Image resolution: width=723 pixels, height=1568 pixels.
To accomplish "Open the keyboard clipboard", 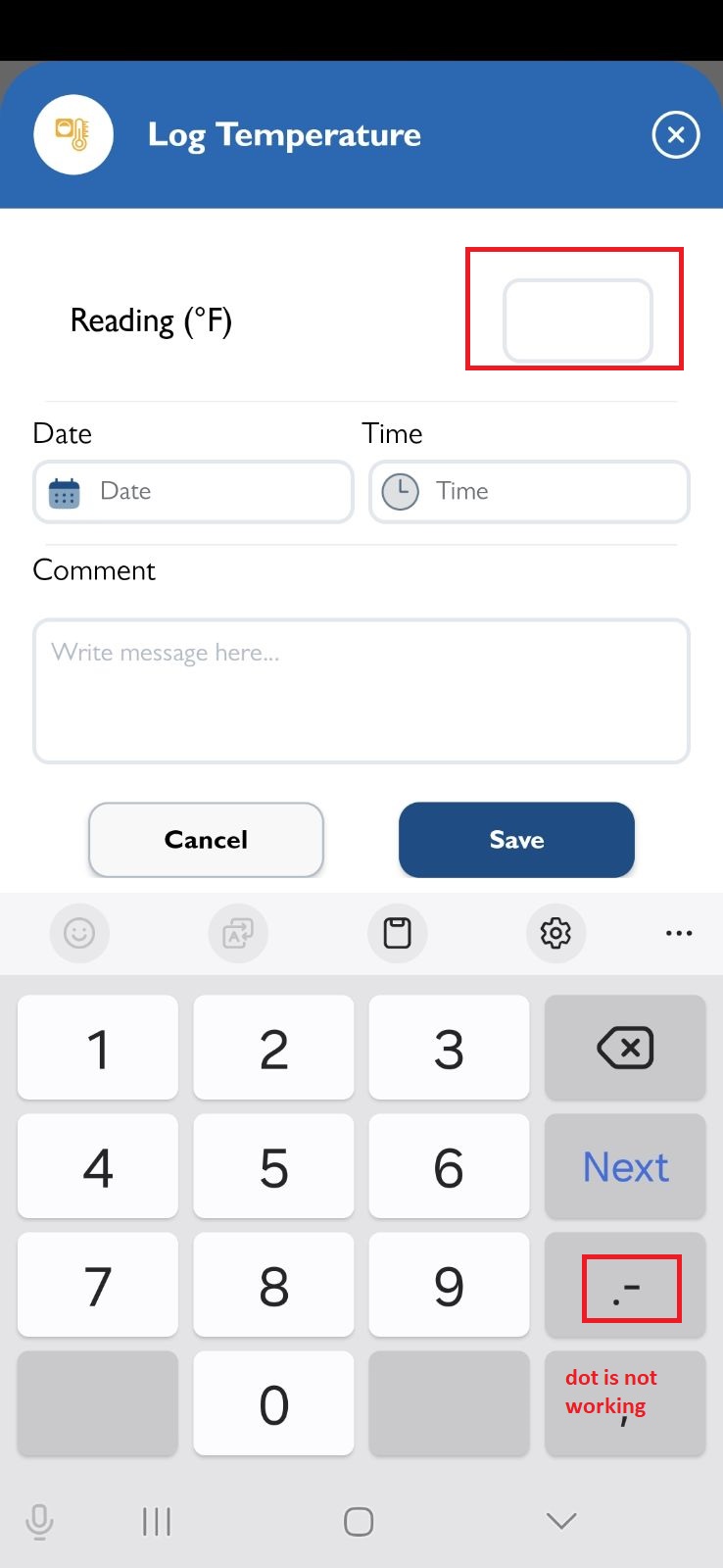I will pyautogui.click(x=397, y=933).
